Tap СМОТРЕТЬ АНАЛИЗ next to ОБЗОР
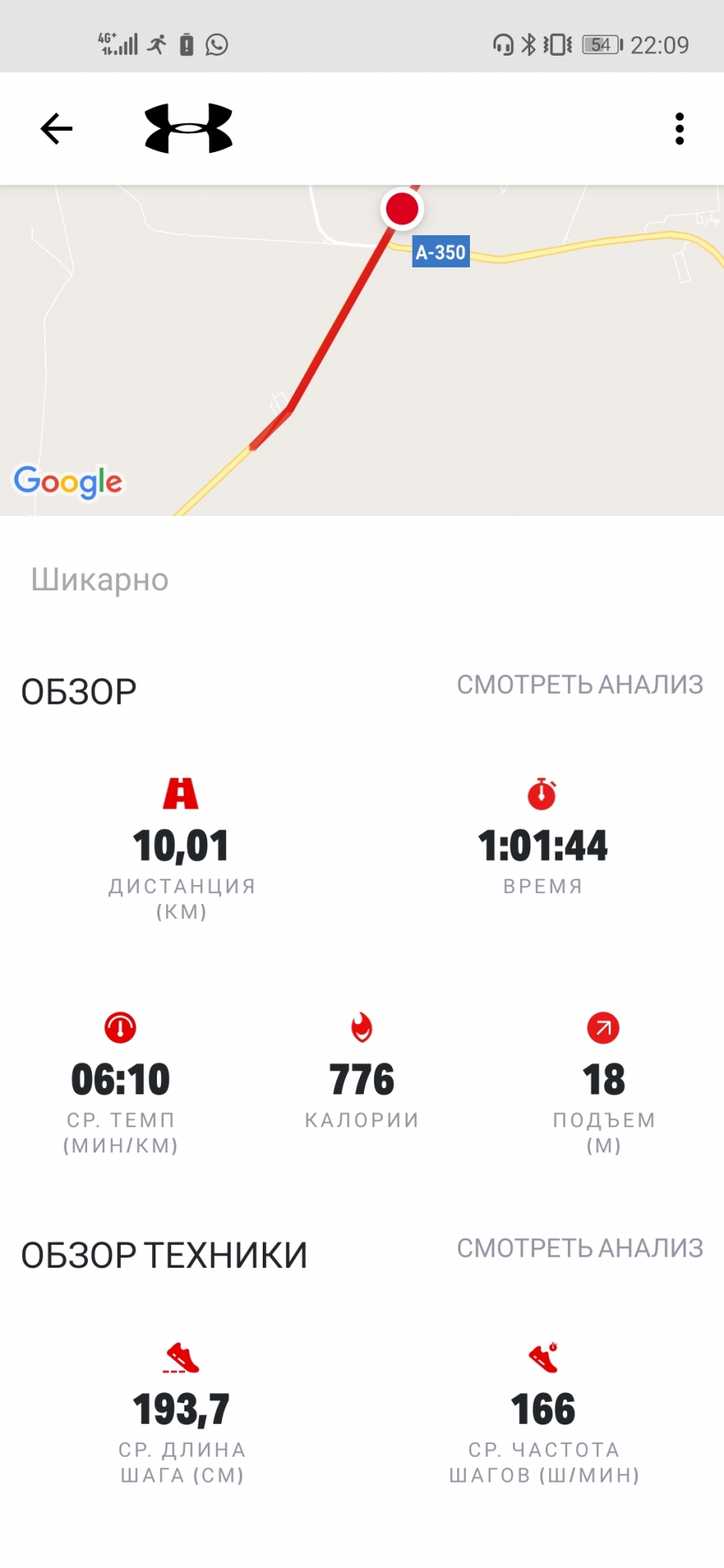724x1568 pixels. pos(580,685)
